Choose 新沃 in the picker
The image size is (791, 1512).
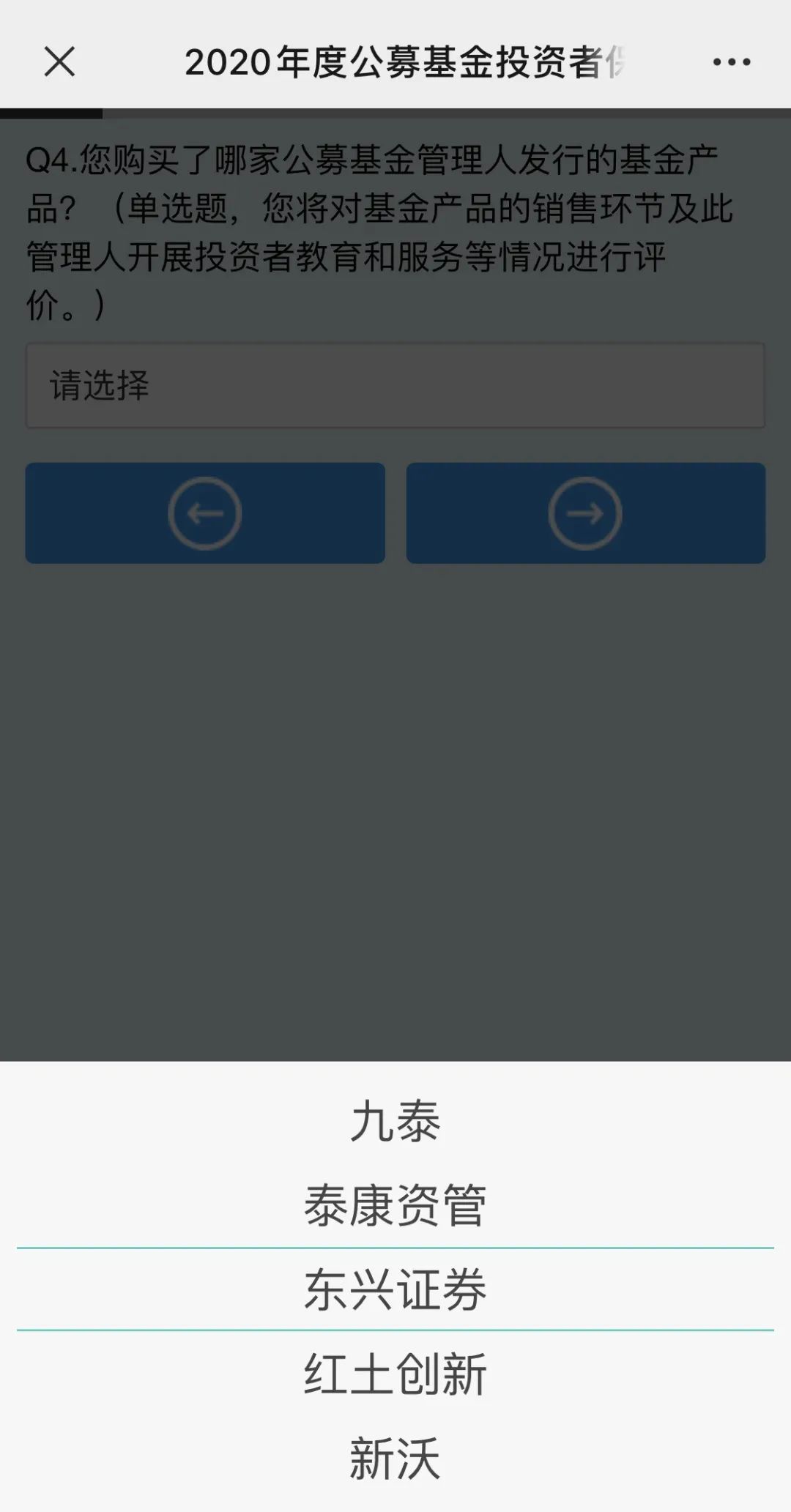[x=395, y=1458]
